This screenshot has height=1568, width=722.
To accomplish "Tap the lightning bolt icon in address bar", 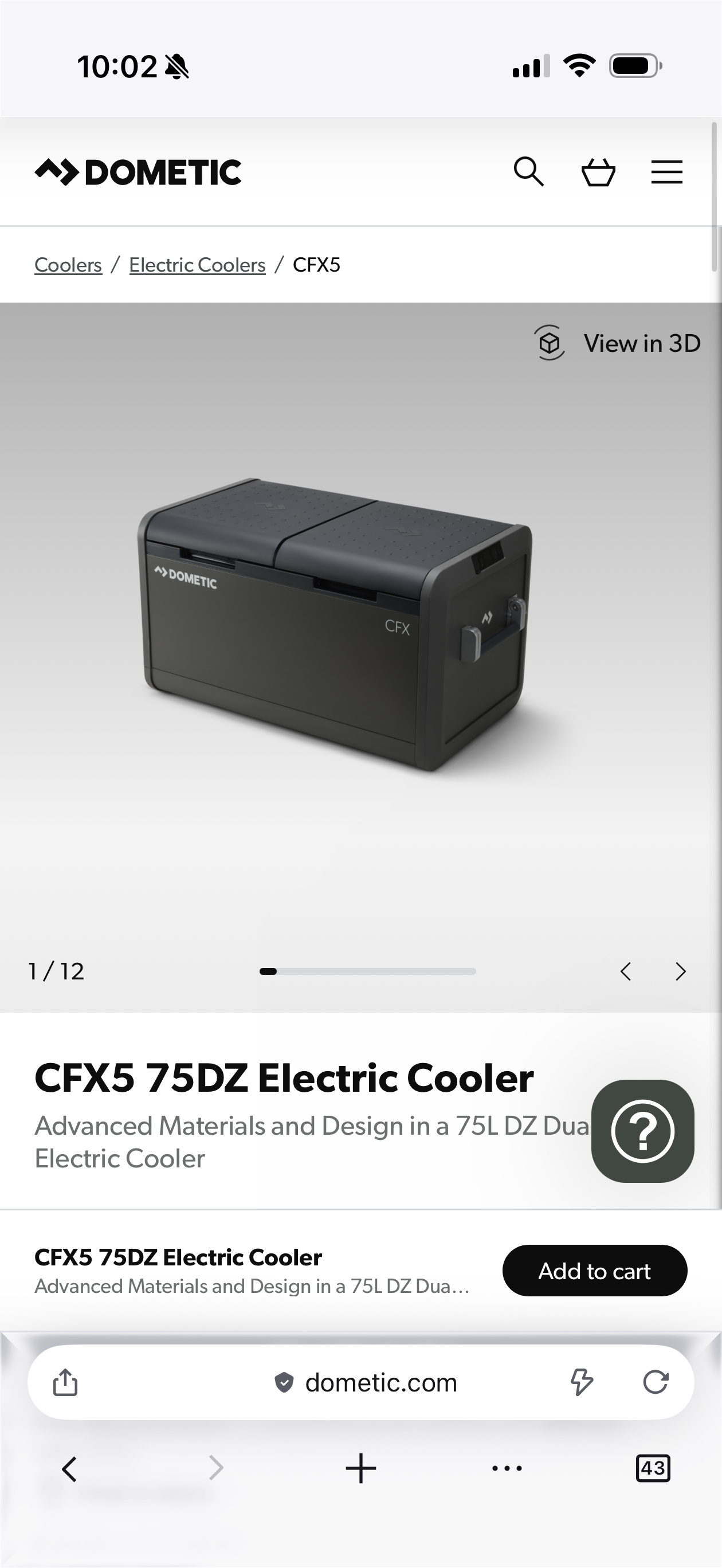I will click(x=582, y=1382).
